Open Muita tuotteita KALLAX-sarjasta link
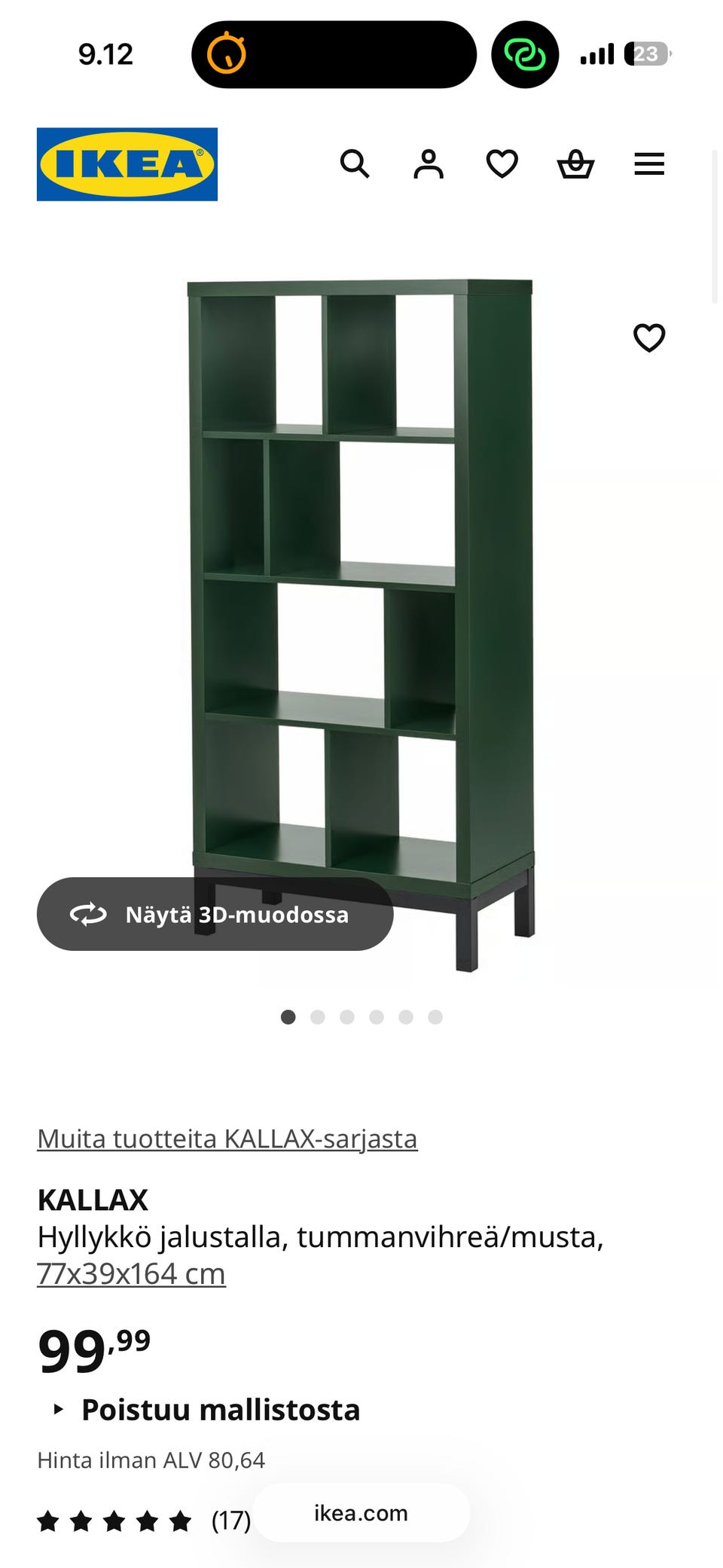 click(x=227, y=1139)
